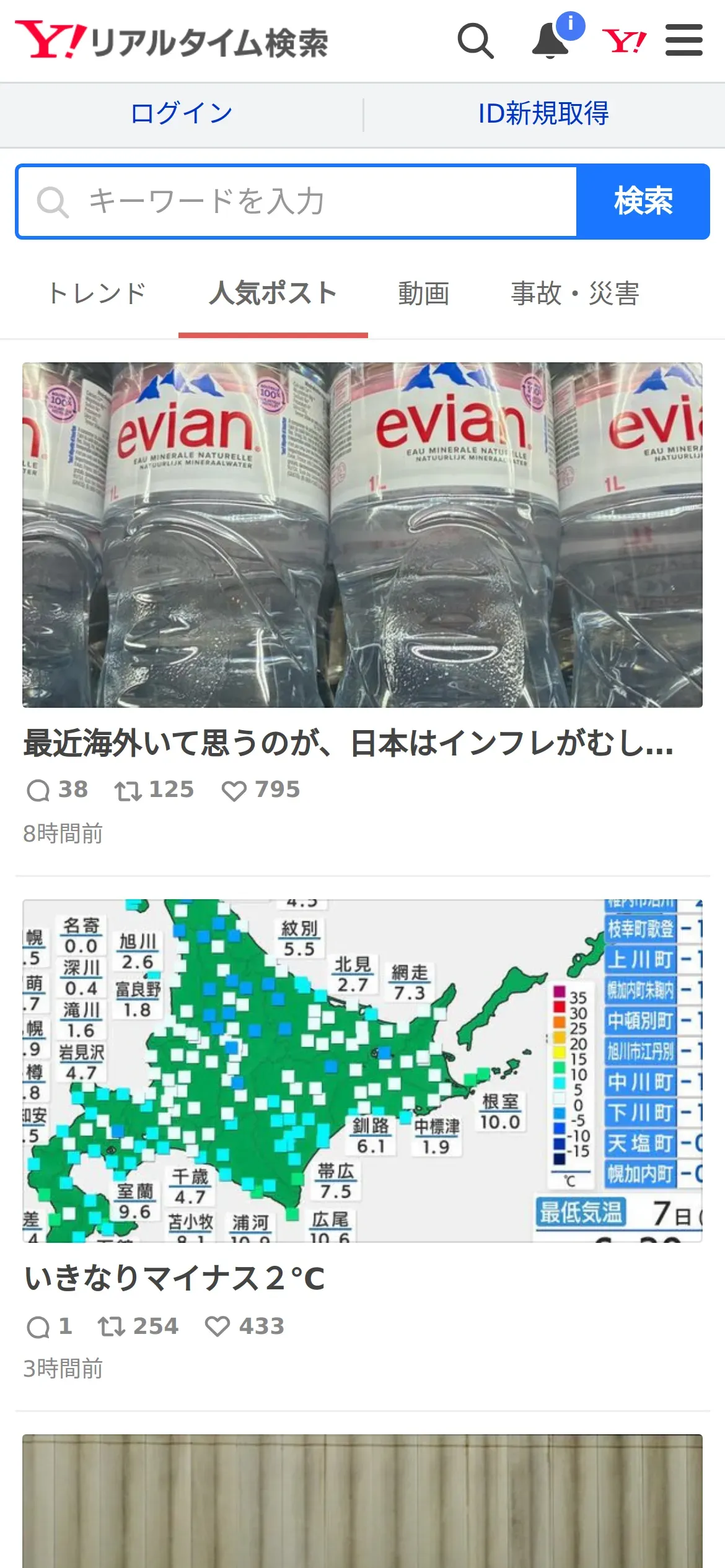Open the 事故・災害 tab
This screenshot has height=1568, width=725.
coord(574,294)
